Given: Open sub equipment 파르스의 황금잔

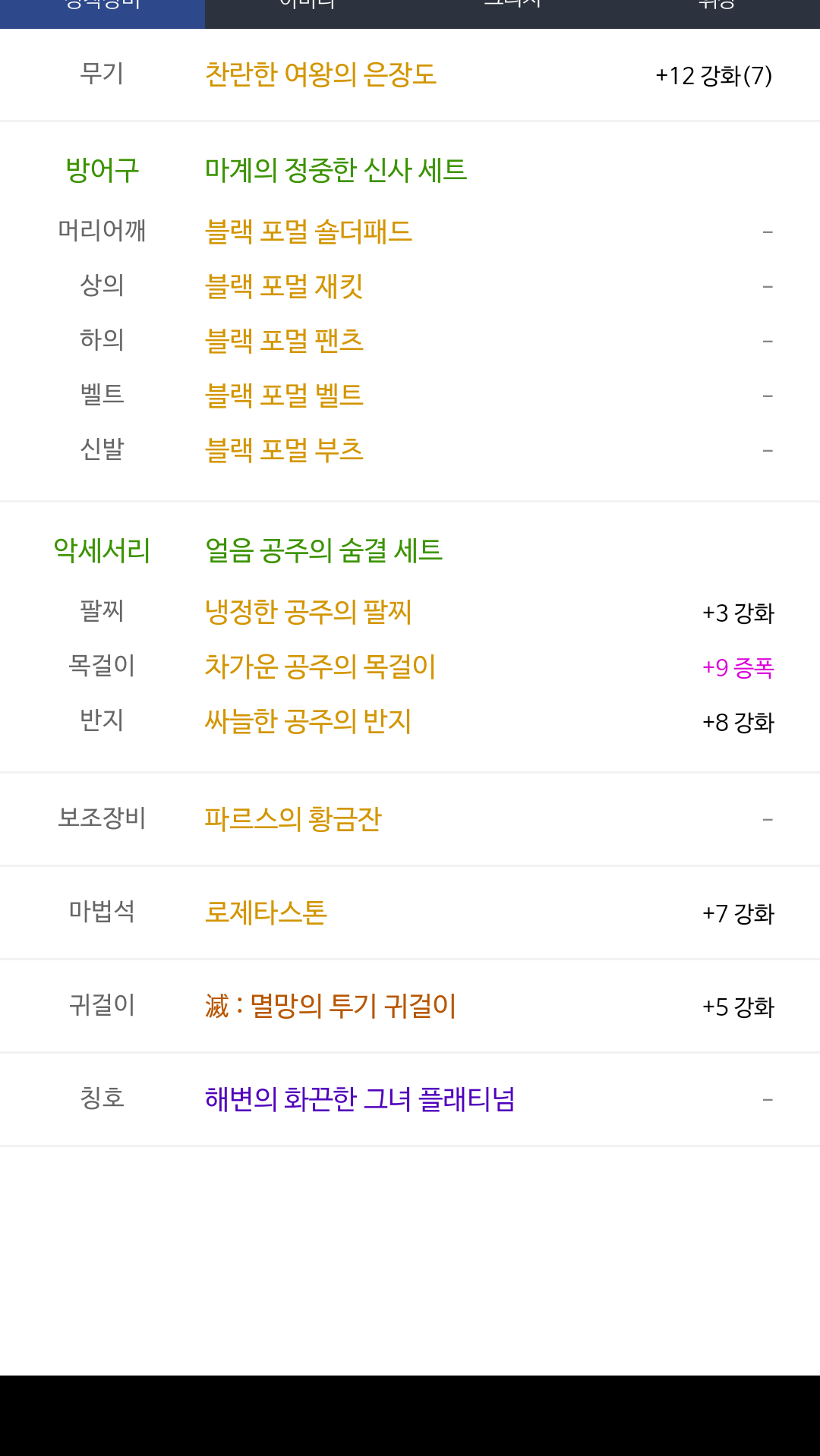Looking at the screenshot, I should click(x=293, y=819).
